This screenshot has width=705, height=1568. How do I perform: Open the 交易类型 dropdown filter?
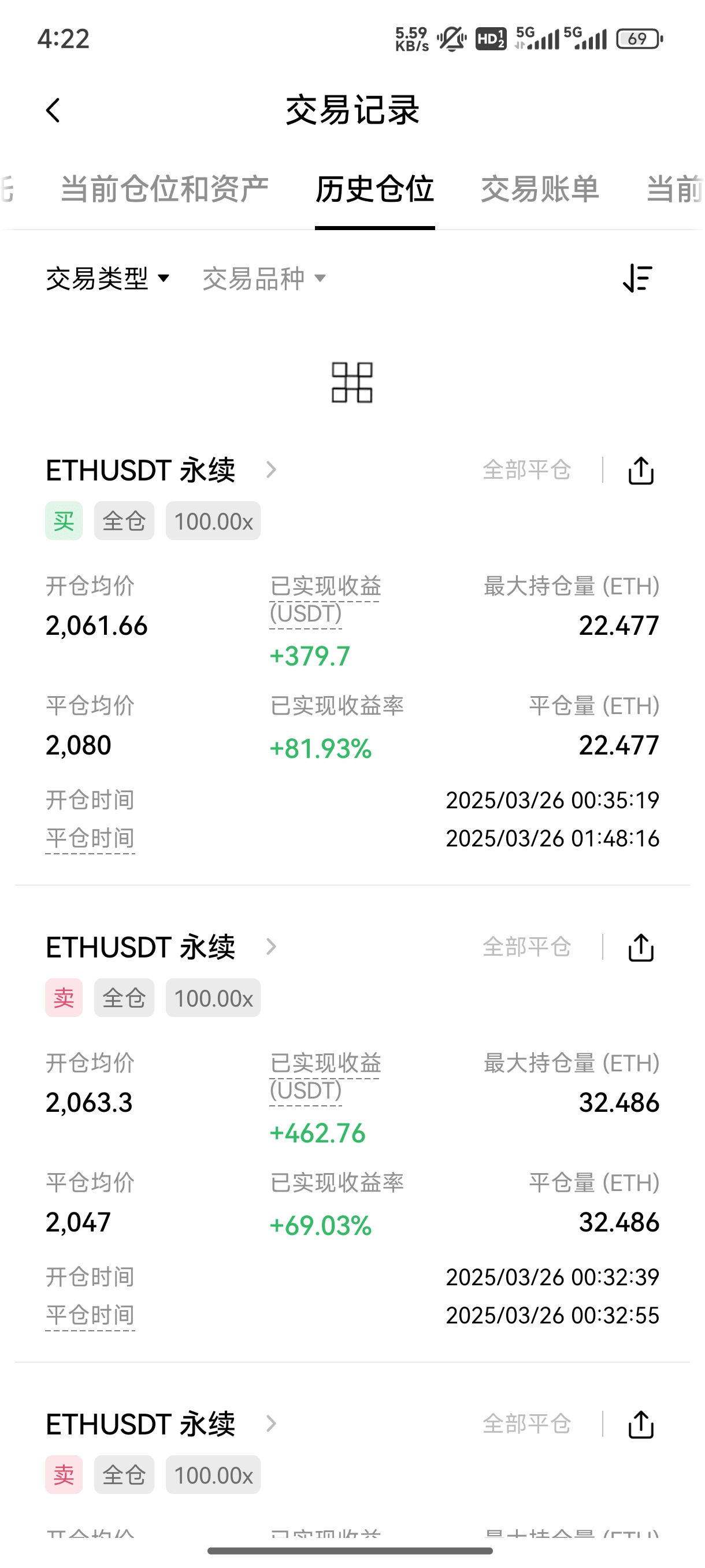click(x=107, y=279)
